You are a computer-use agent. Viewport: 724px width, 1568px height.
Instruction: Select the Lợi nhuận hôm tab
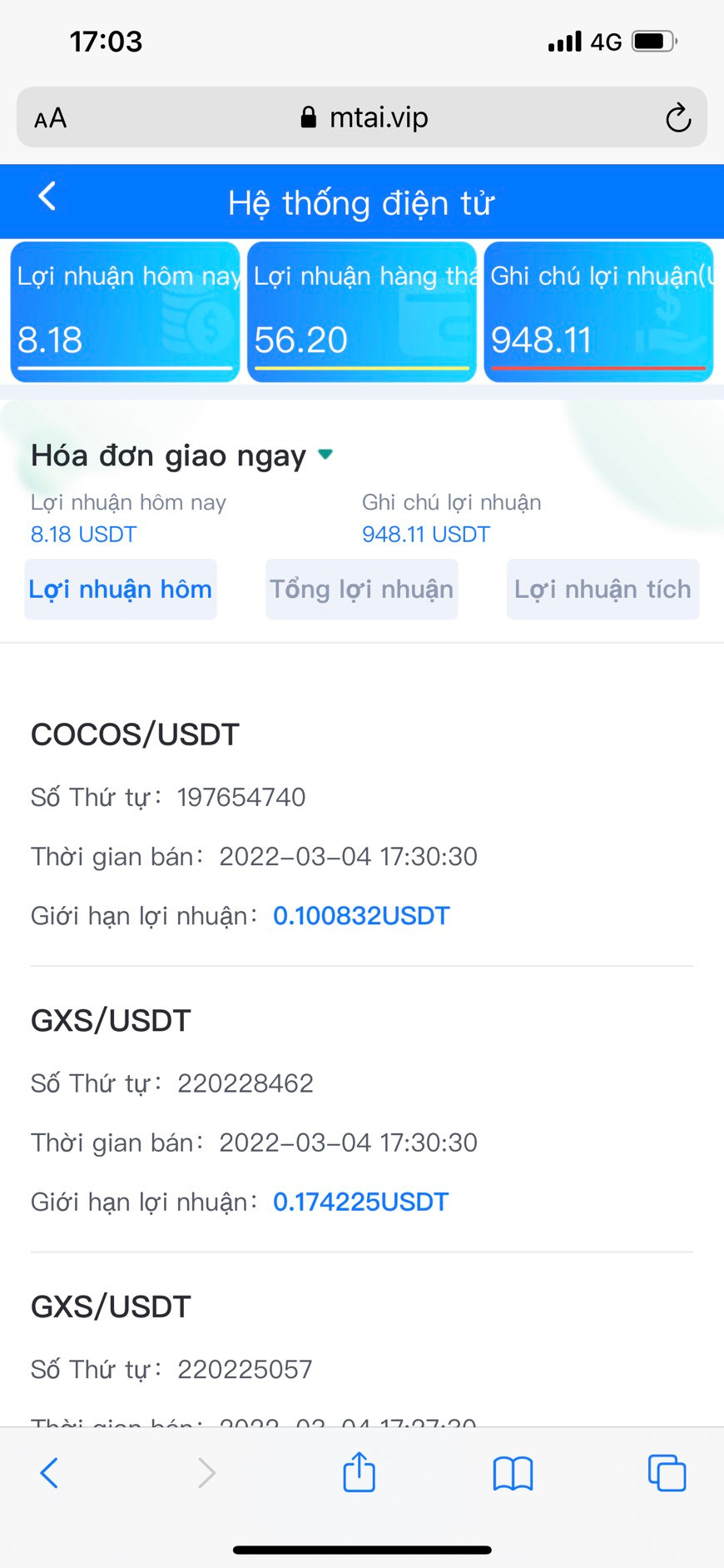pos(121,590)
